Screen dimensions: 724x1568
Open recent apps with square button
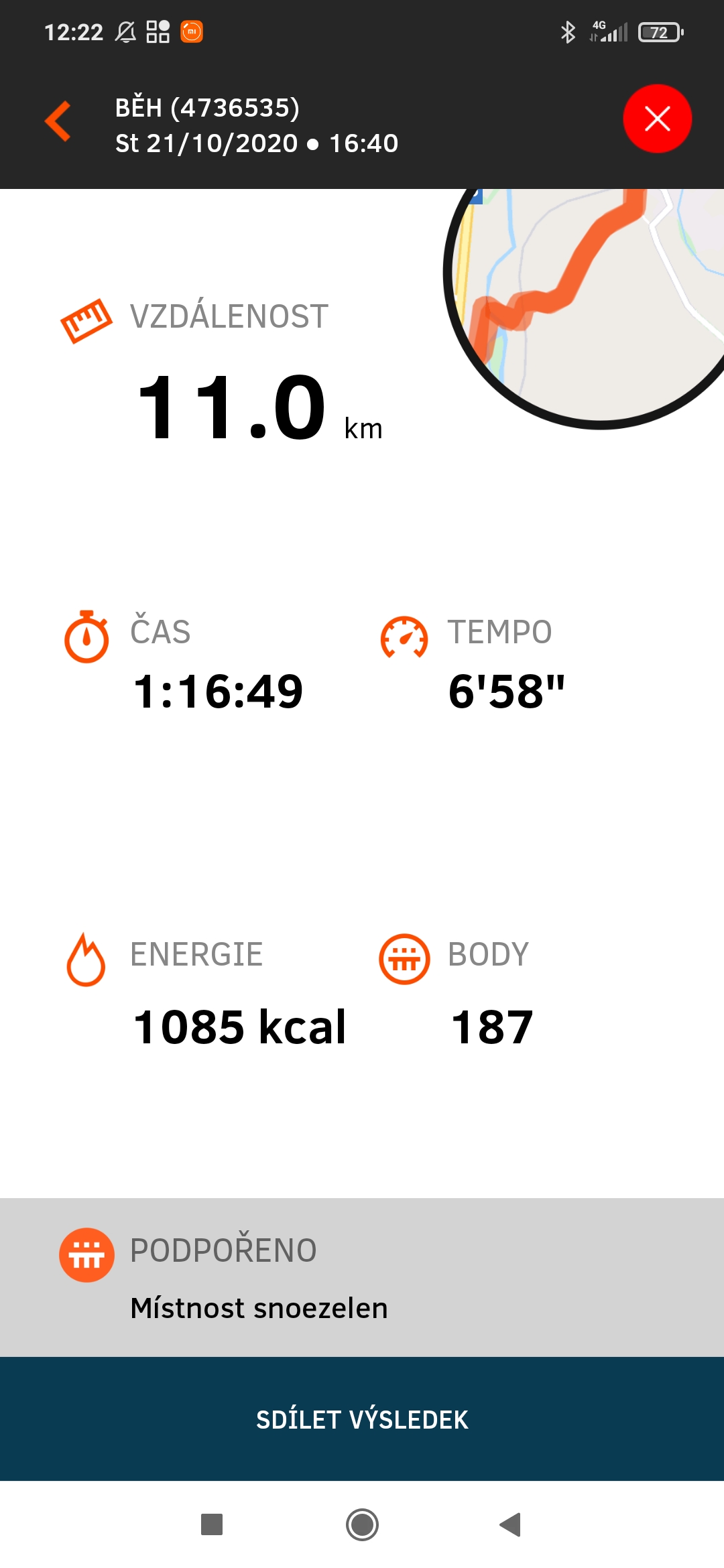click(x=212, y=1525)
